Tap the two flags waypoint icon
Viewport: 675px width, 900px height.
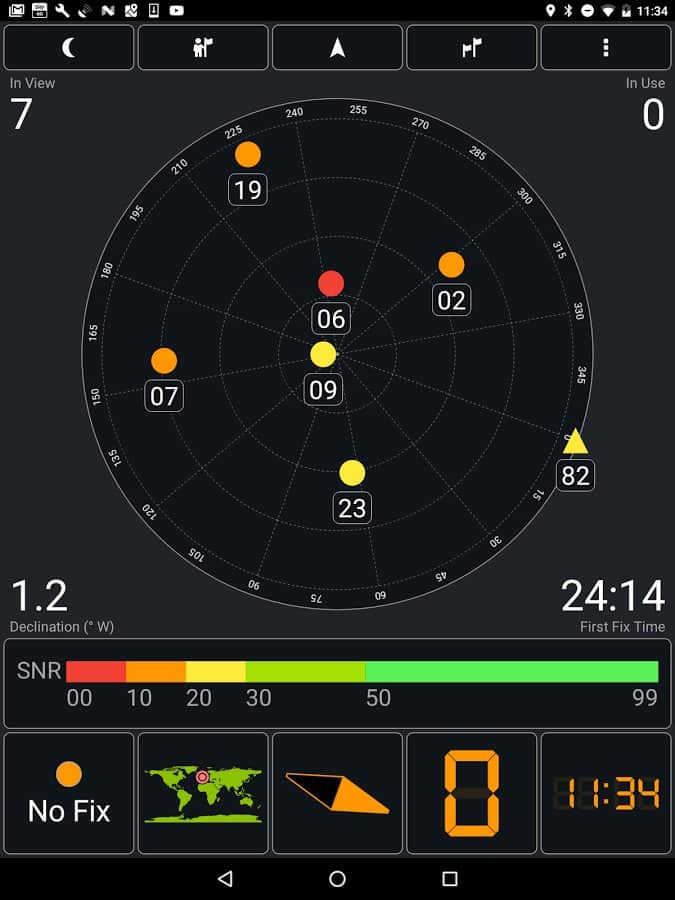click(472, 48)
